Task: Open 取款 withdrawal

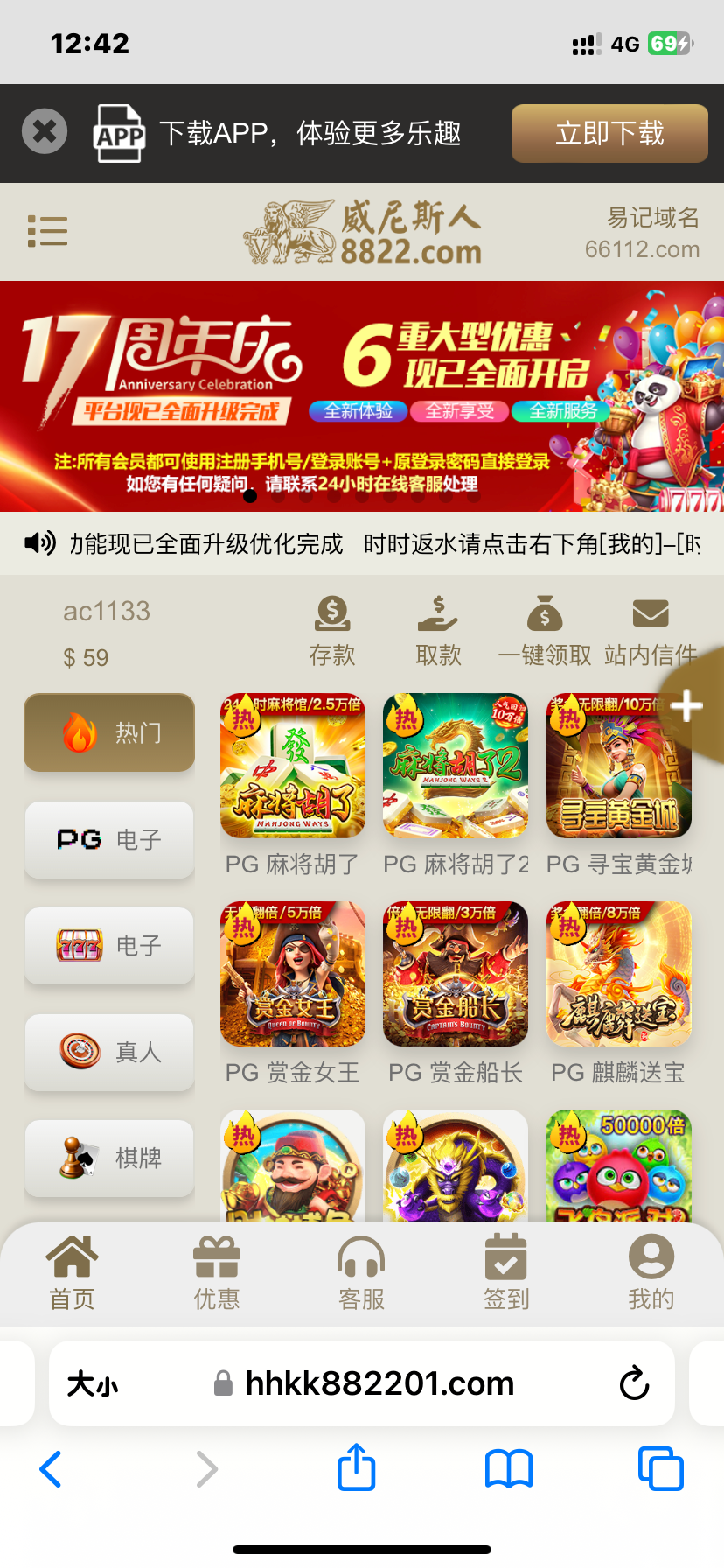Action: coord(438,630)
